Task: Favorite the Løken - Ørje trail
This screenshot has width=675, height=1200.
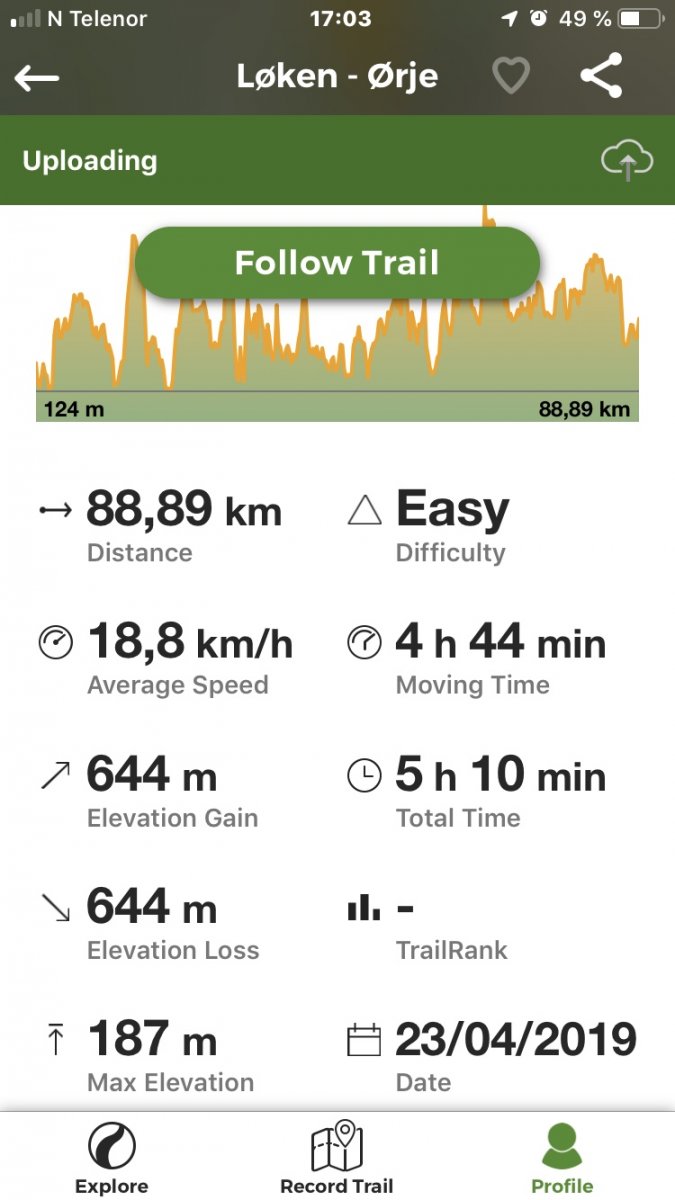Action: point(510,76)
